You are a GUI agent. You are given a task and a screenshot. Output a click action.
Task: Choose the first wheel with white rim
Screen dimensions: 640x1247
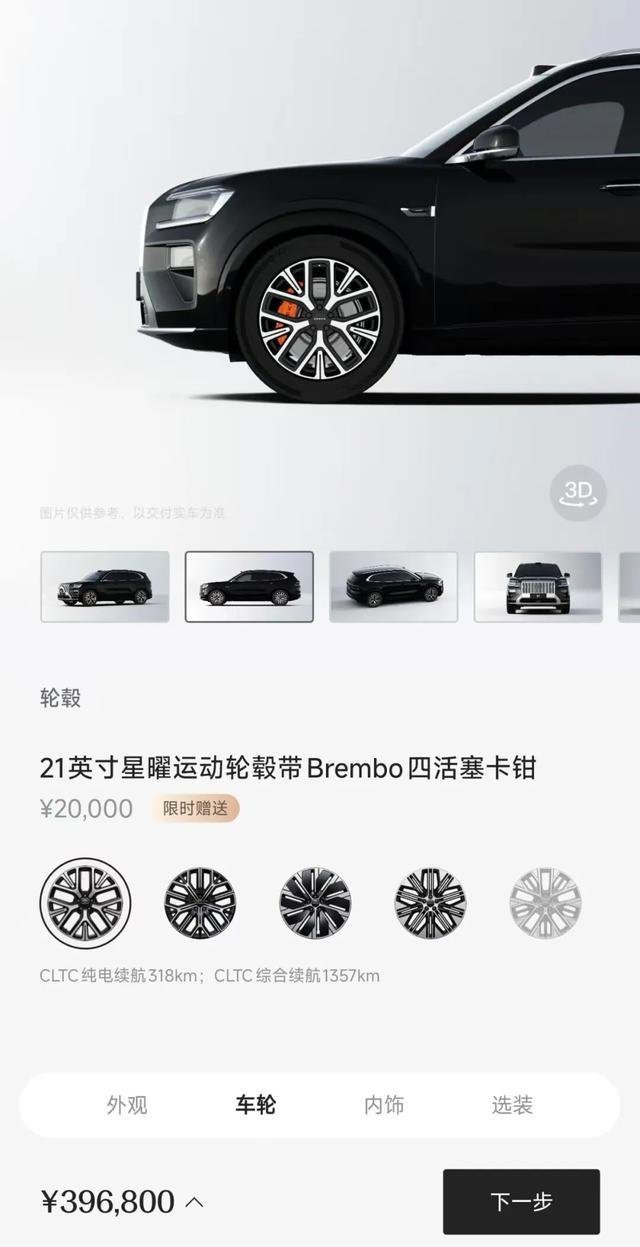click(x=85, y=903)
